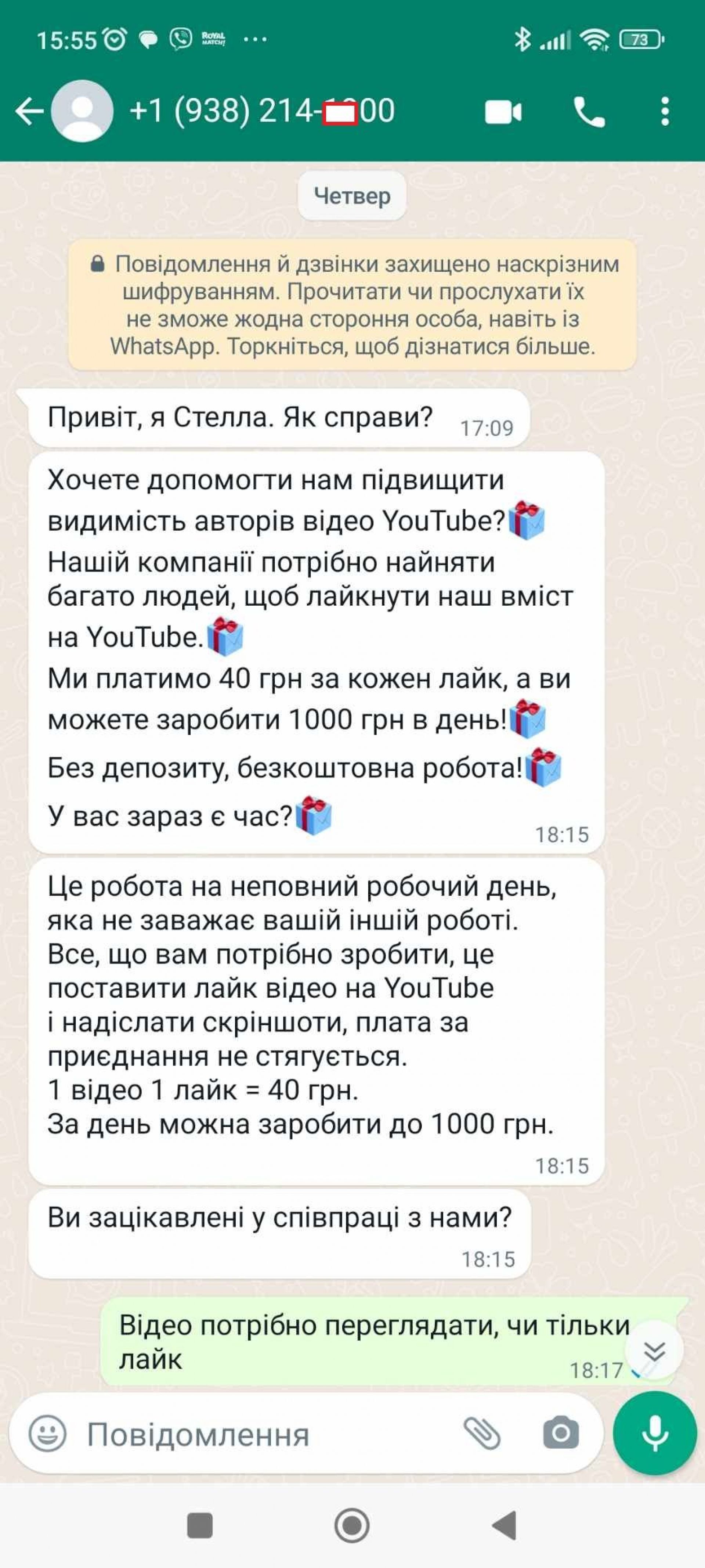
Task: Record a voice message with microphone
Action: [x=655, y=1434]
